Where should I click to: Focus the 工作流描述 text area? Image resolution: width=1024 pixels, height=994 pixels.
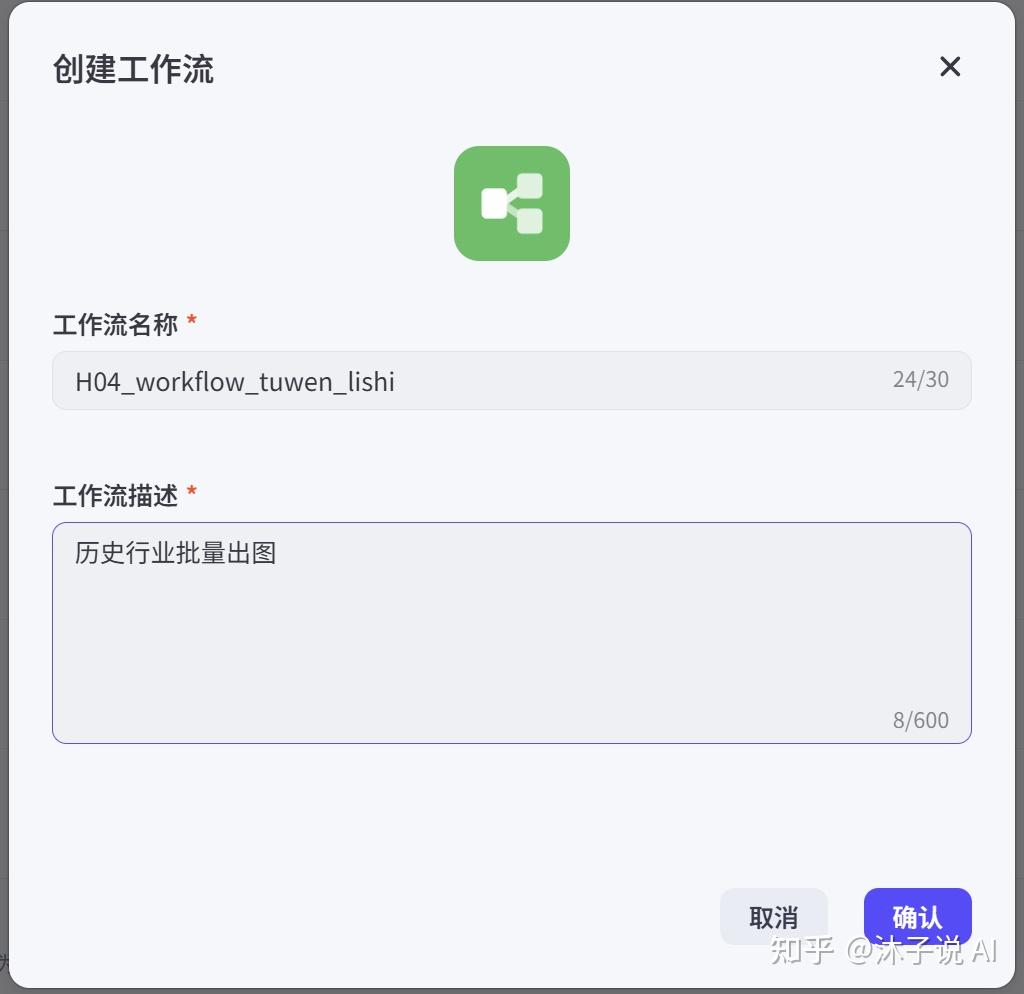(511, 632)
